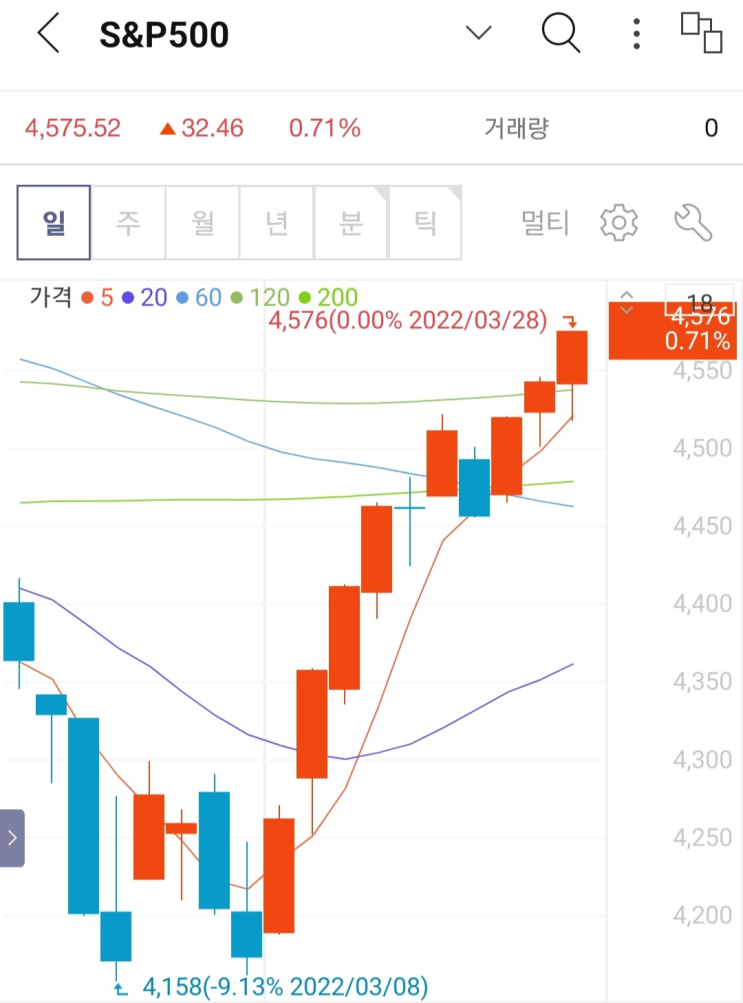Open the multi-window screen icon
743x1003 pixels.
click(701, 33)
